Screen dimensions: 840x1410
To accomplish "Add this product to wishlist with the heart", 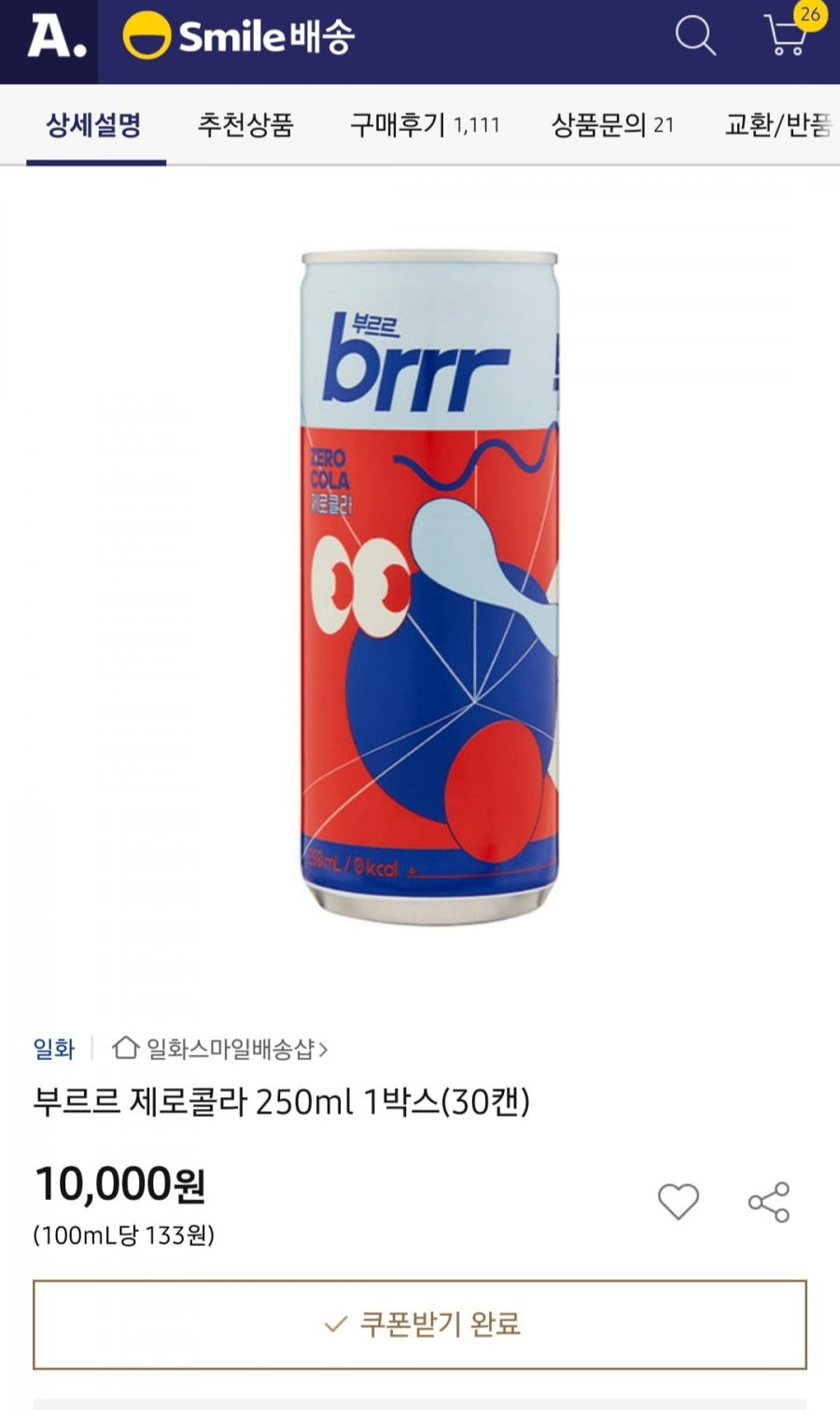I will click(679, 1202).
